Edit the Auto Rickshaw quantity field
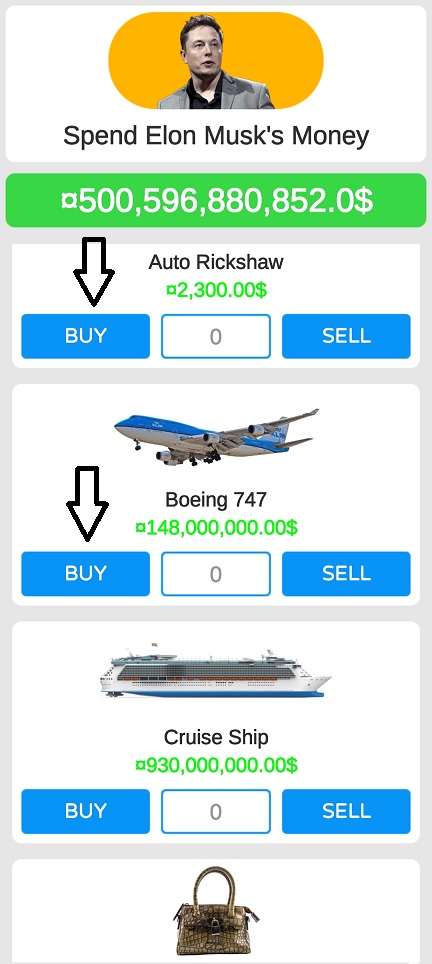 [x=216, y=336]
